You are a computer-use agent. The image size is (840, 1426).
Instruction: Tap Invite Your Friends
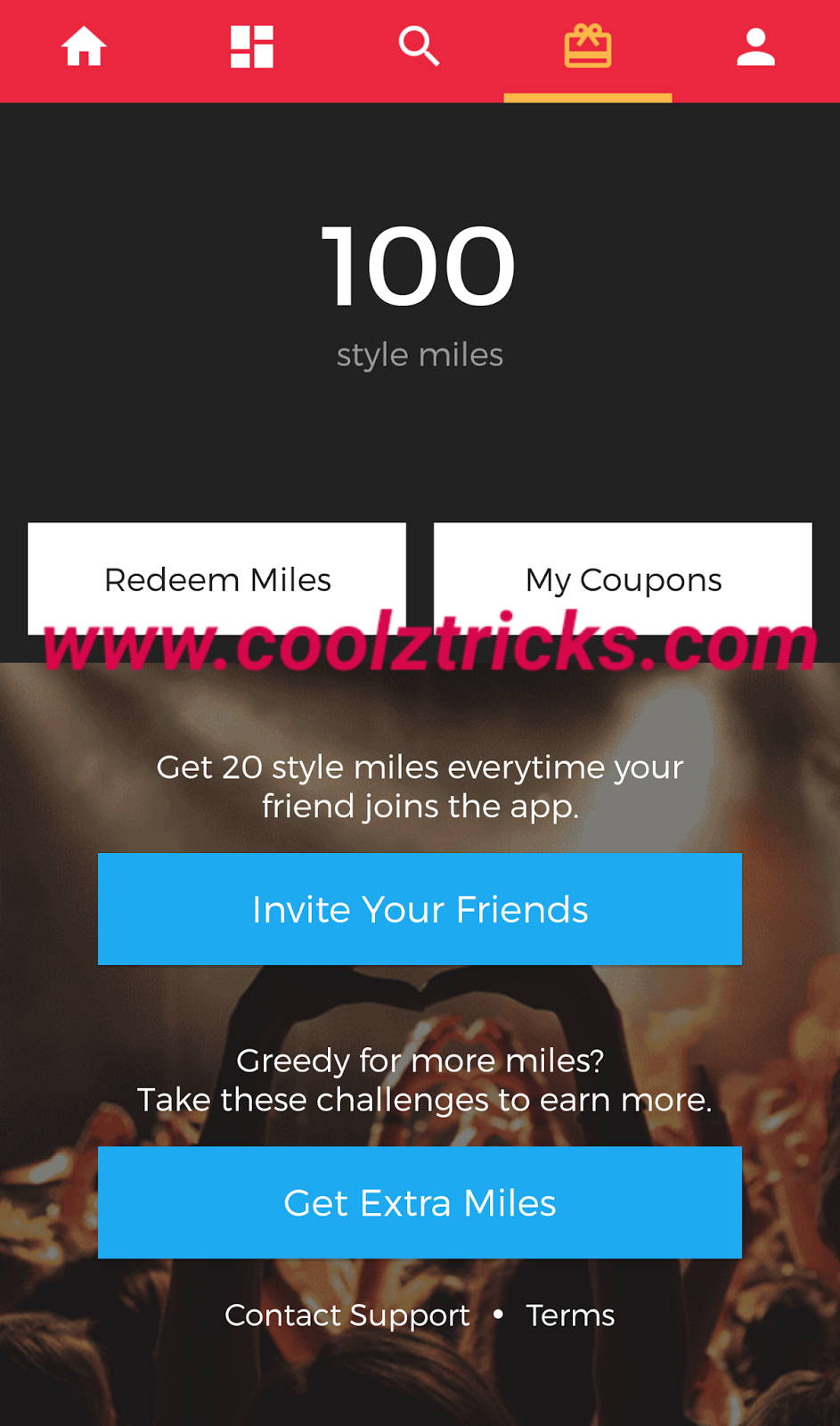tap(420, 909)
